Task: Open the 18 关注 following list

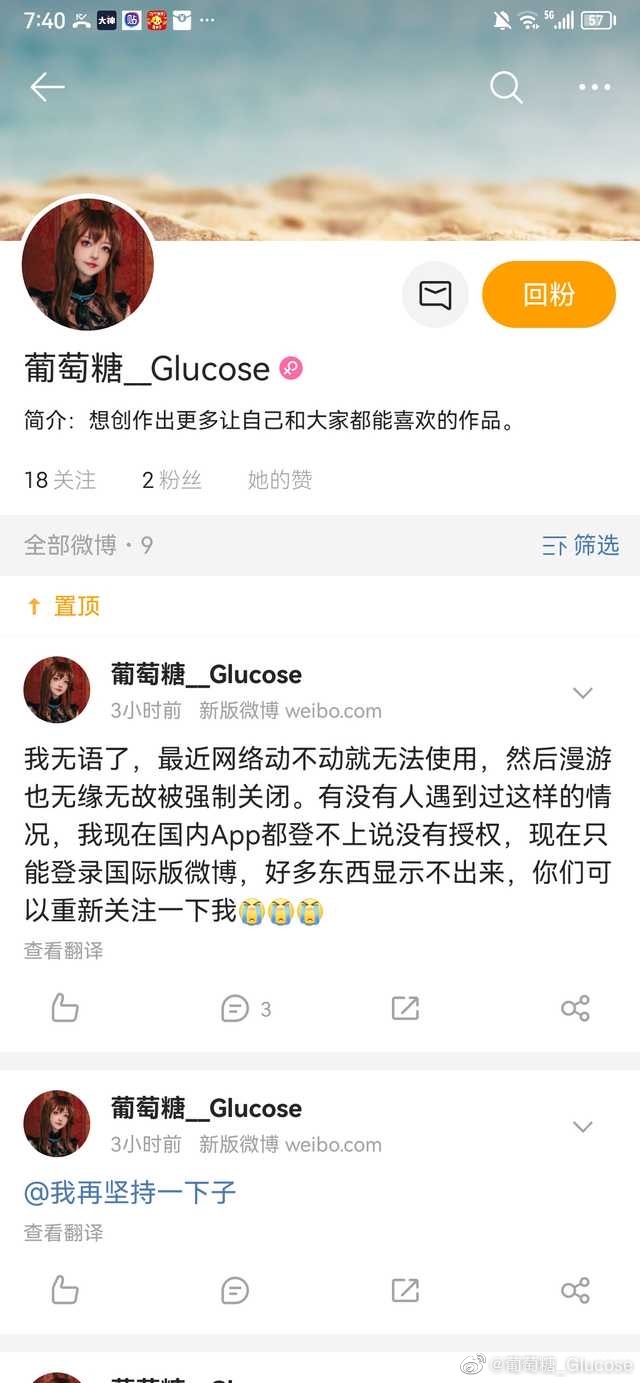Action: click(60, 480)
